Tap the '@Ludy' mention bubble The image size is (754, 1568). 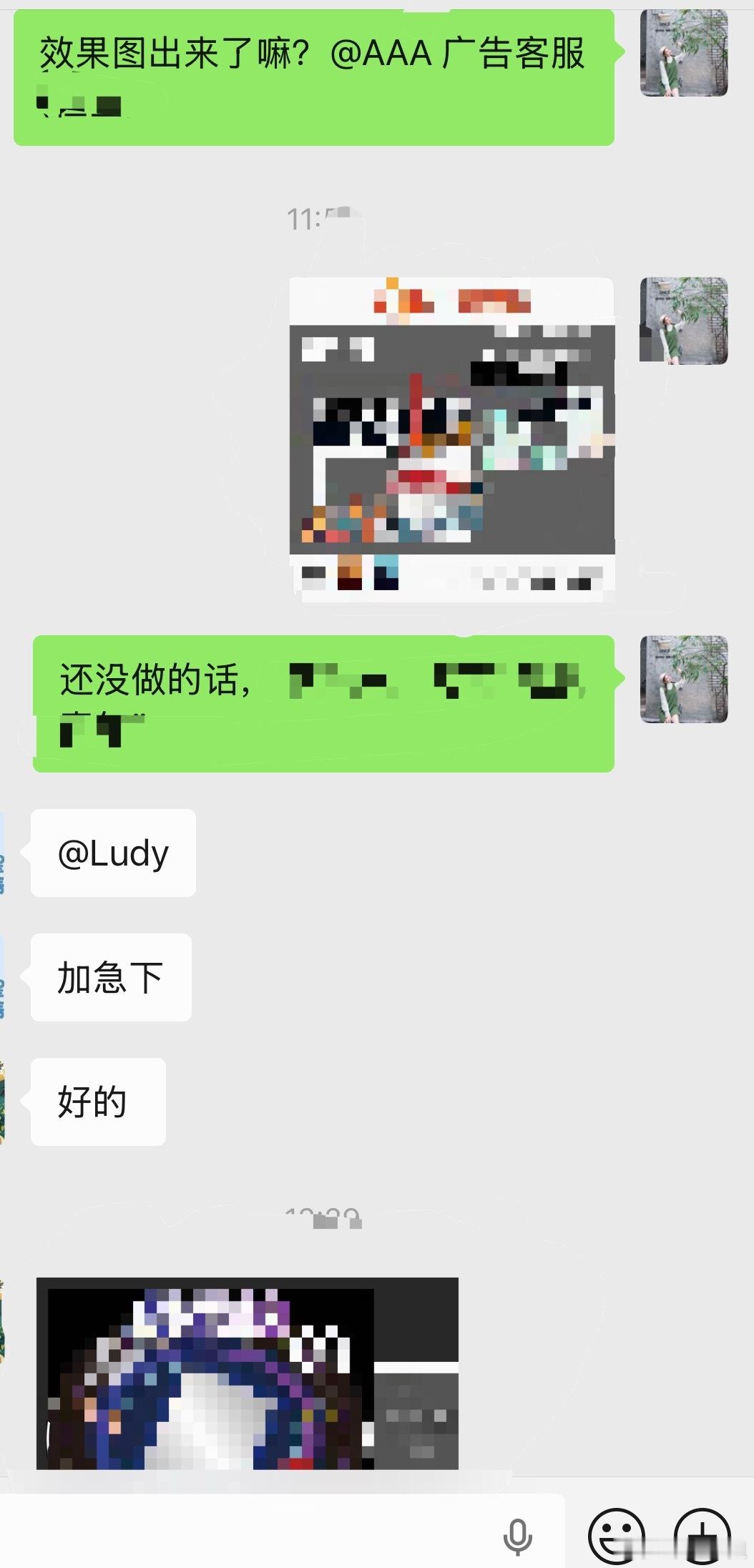pyautogui.click(x=112, y=851)
